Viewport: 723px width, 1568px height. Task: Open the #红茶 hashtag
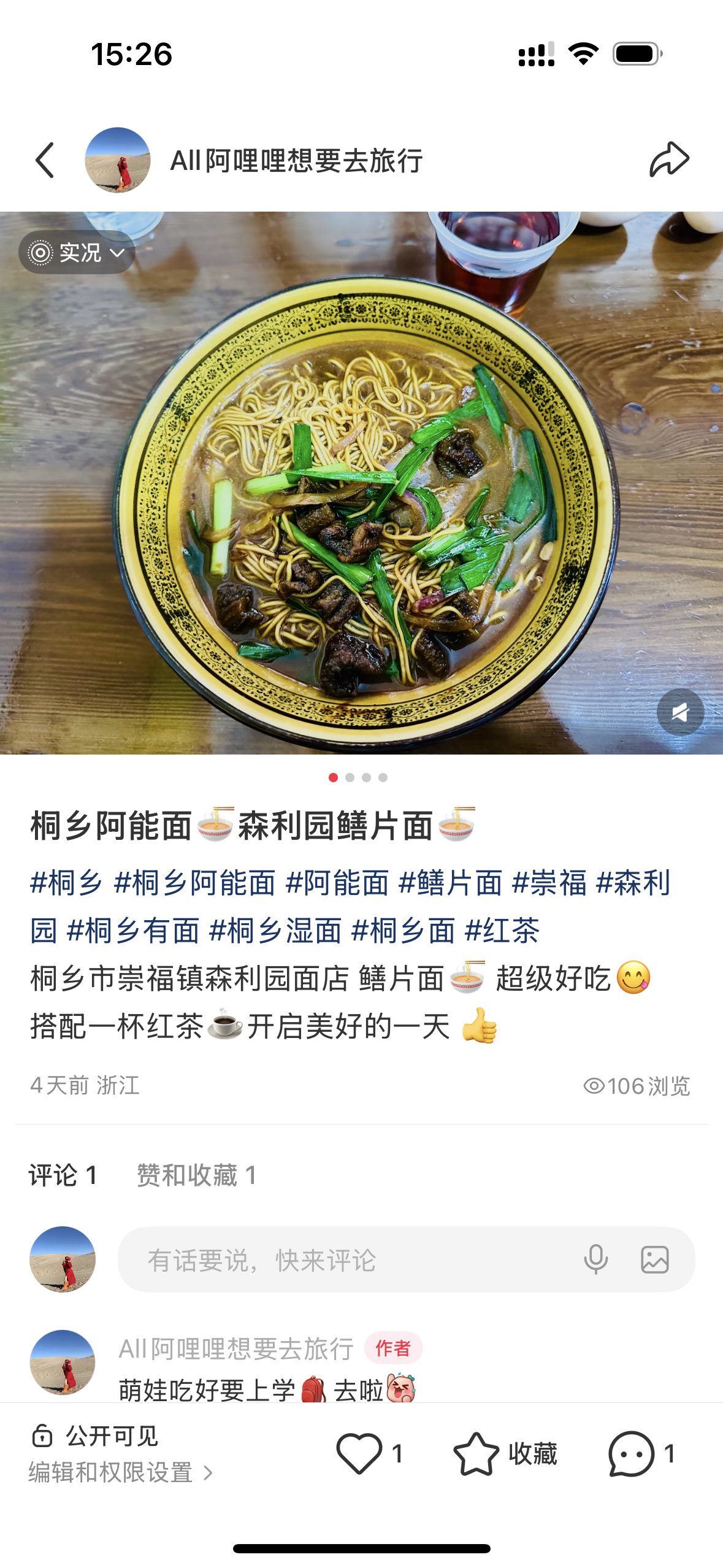click(502, 931)
